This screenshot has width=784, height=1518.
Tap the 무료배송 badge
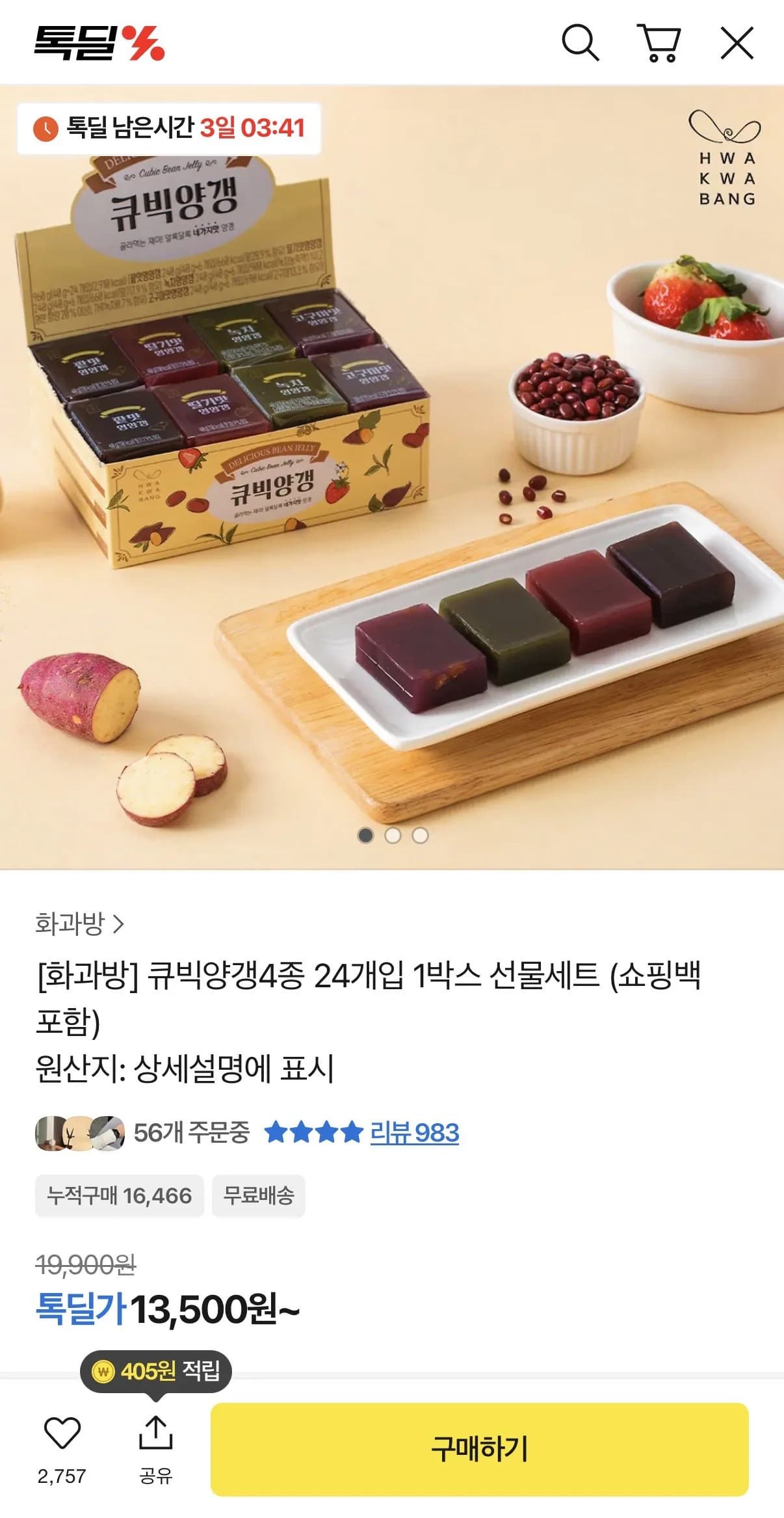(x=259, y=1195)
